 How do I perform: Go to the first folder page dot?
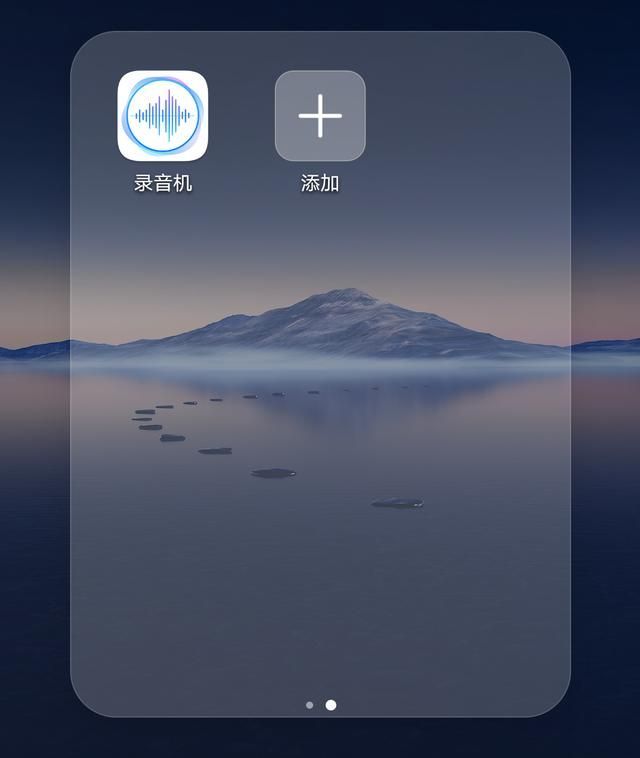click(x=310, y=705)
